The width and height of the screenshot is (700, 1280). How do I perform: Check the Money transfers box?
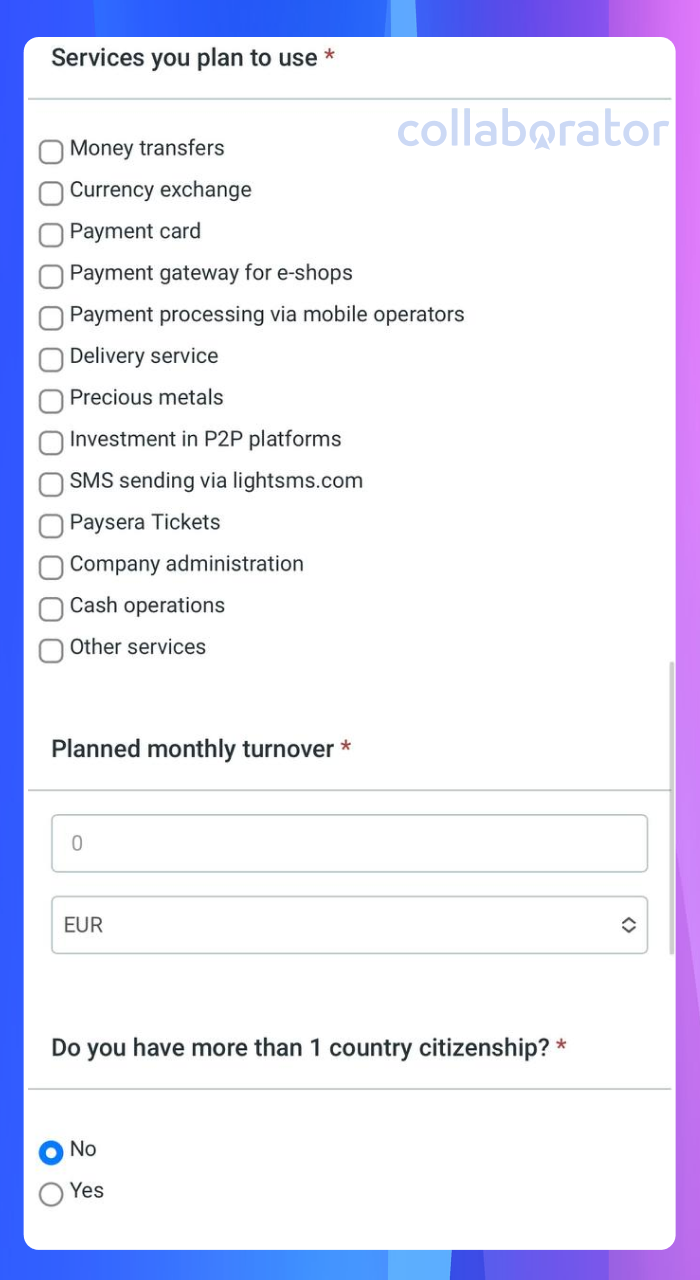click(51, 152)
